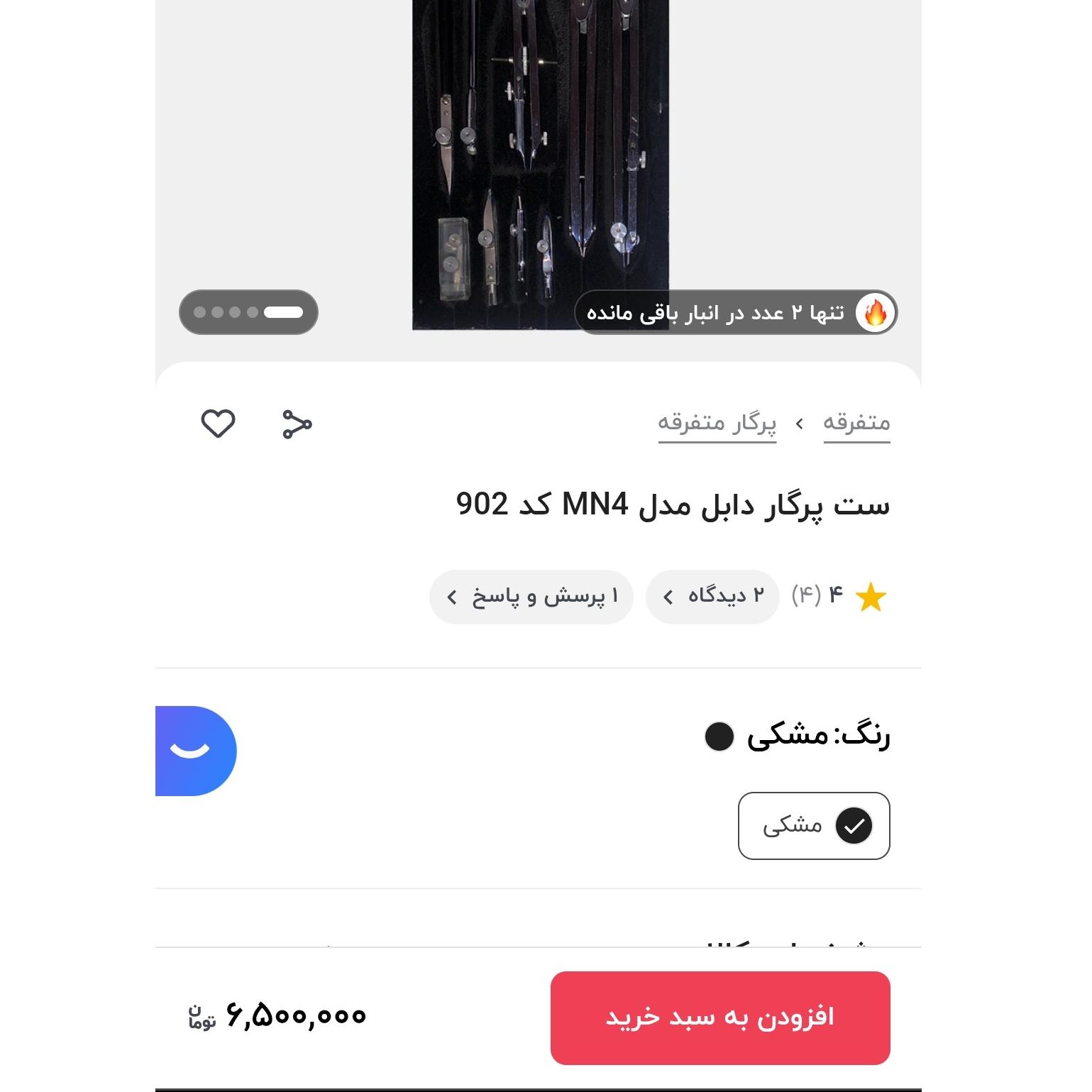The image size is (1092, 1092).
Task: Tap the image page indicator dots
Action: click(248, 312)
